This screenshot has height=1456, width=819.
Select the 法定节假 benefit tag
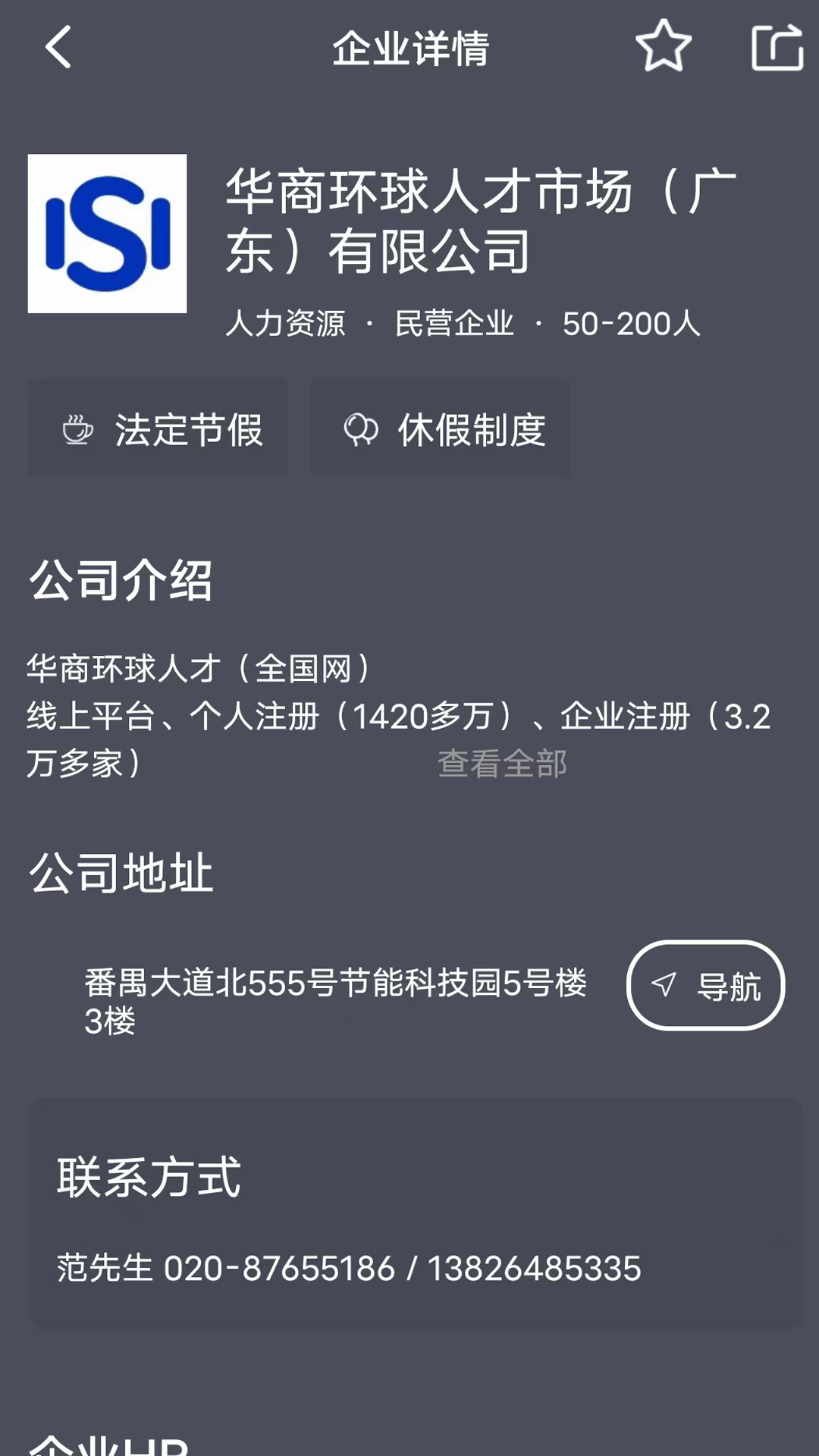(158, 431)
